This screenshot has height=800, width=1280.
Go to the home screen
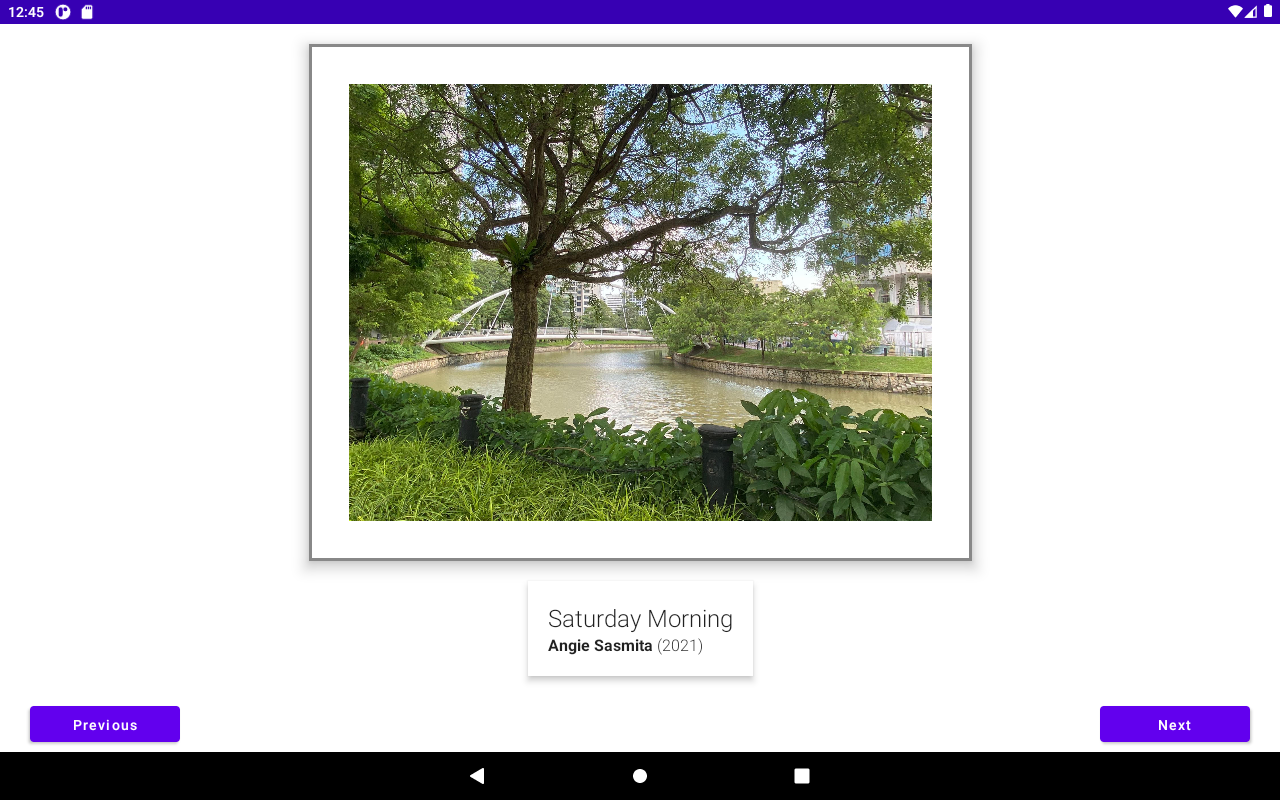[640, 776]
